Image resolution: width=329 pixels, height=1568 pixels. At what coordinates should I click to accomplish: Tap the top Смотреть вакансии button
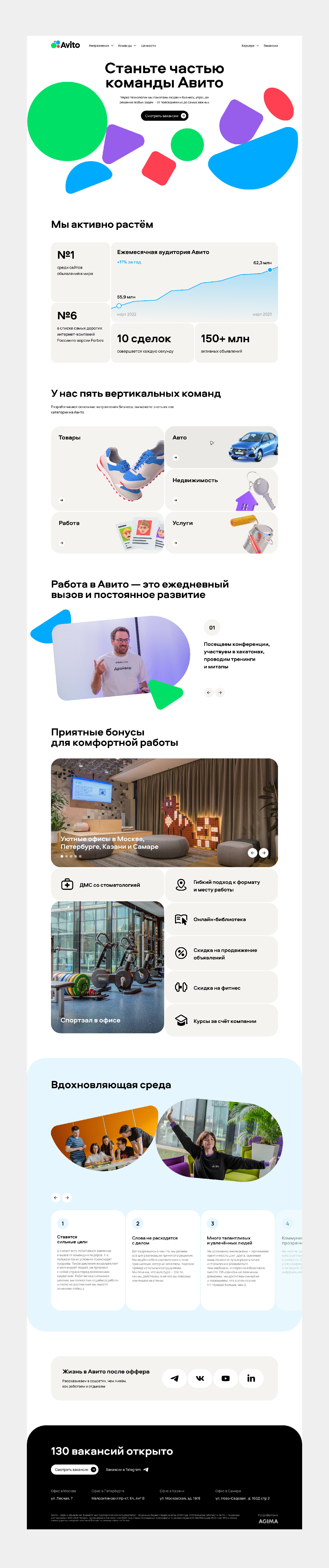pyautogui.click(x=164, y=116)
